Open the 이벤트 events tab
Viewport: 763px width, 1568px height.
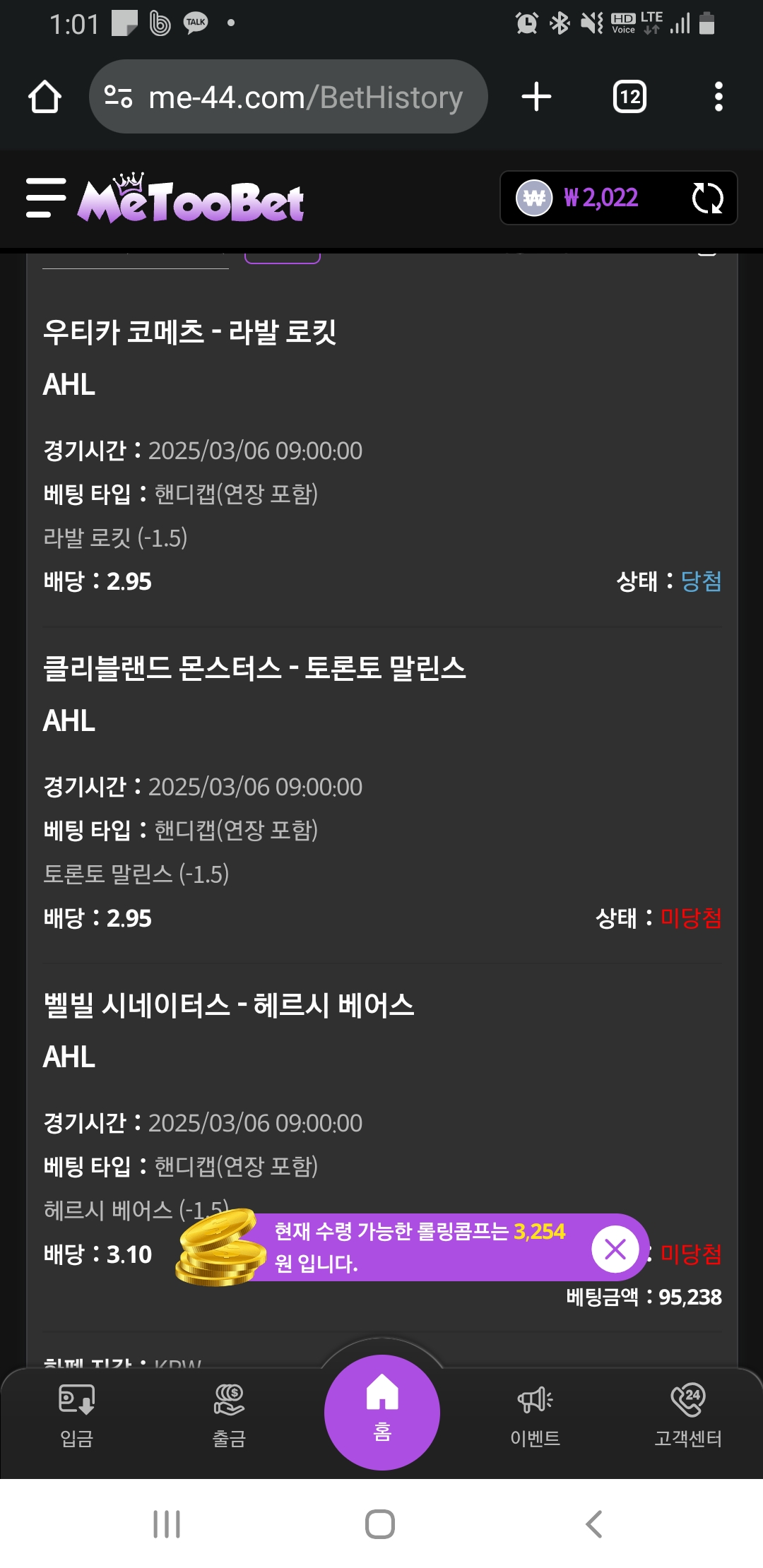[535, 1415]
